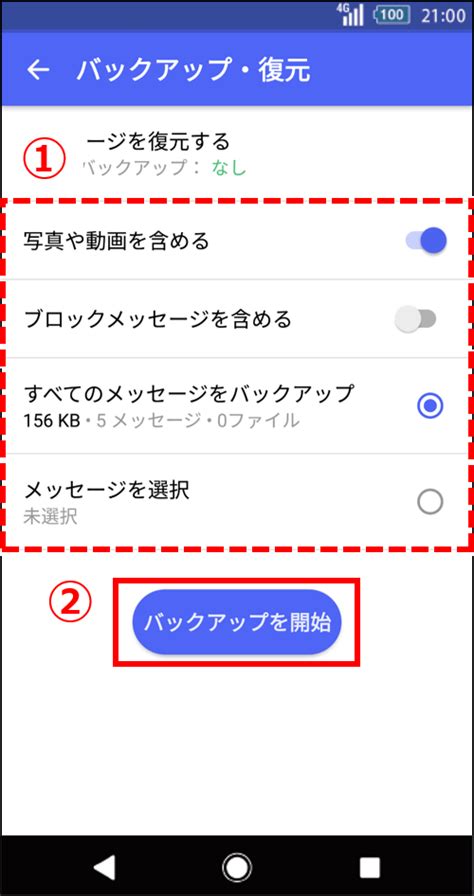
Task: Open recent apps from navigation bar
Action: 369,867
